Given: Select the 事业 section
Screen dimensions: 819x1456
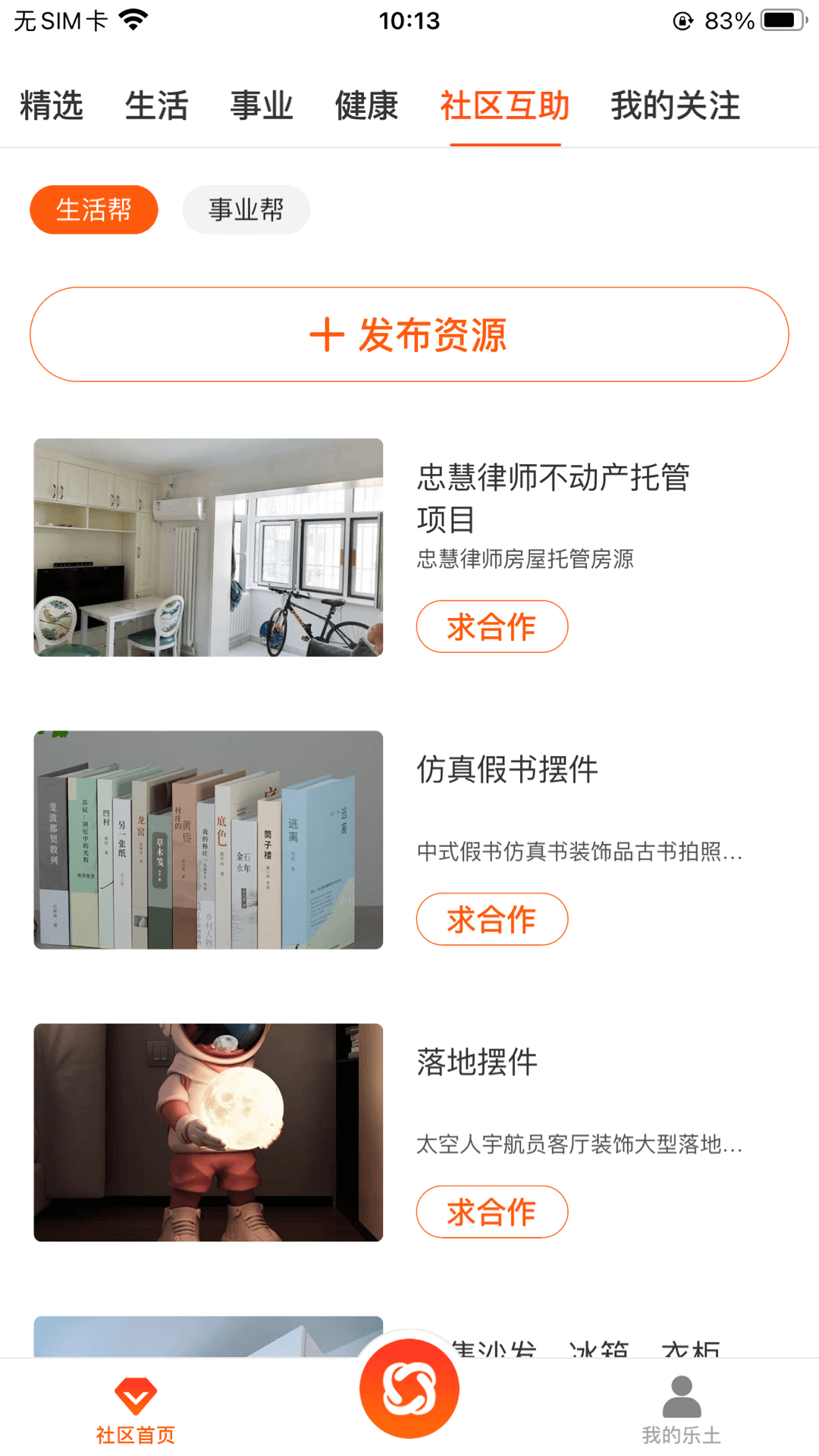Looking at the screenshot, I should point(261,105).
